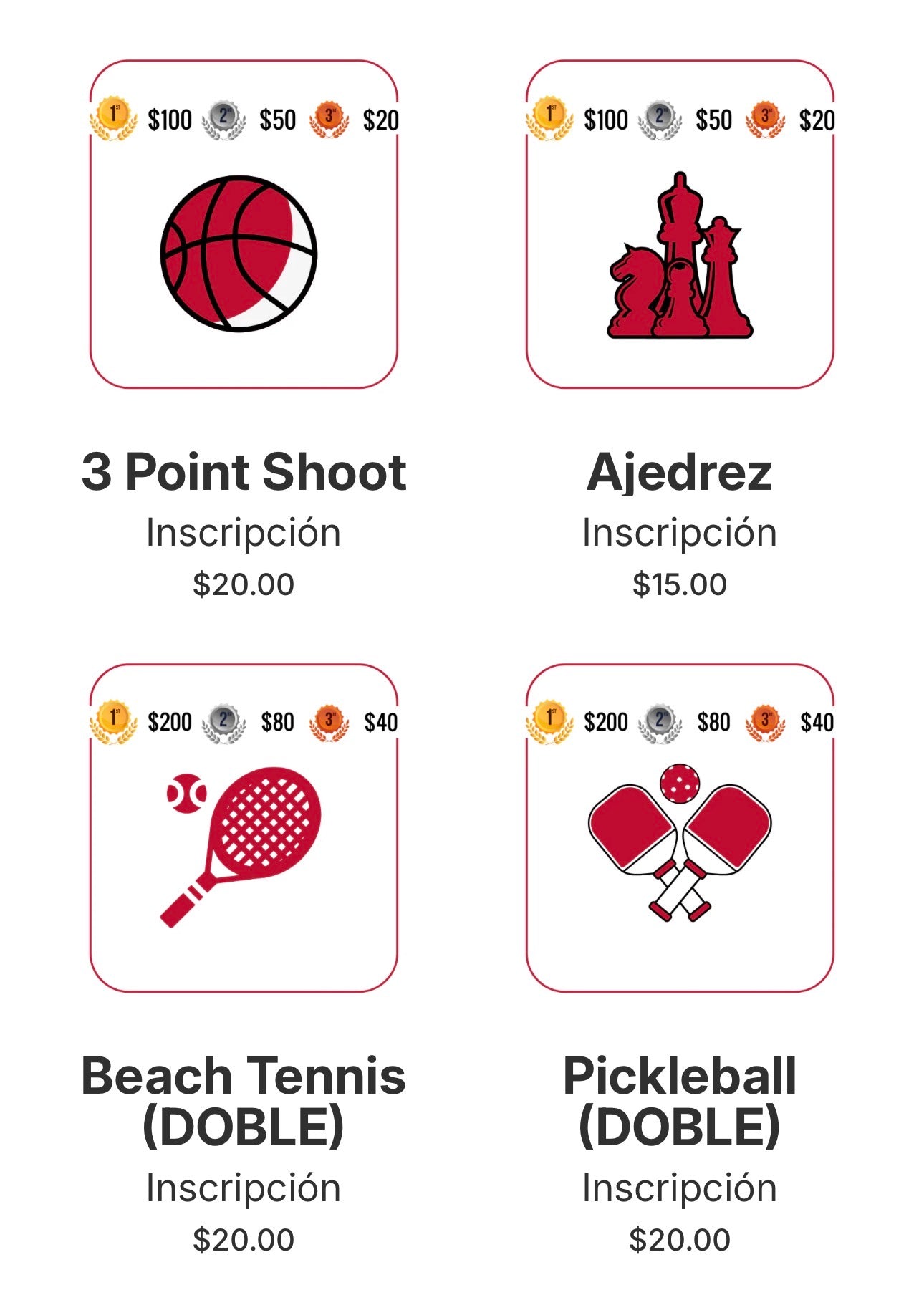Open Pickleball (DOBLE) registration item
The height and width of the screenshot is (1295, 924).
point(680,829)
